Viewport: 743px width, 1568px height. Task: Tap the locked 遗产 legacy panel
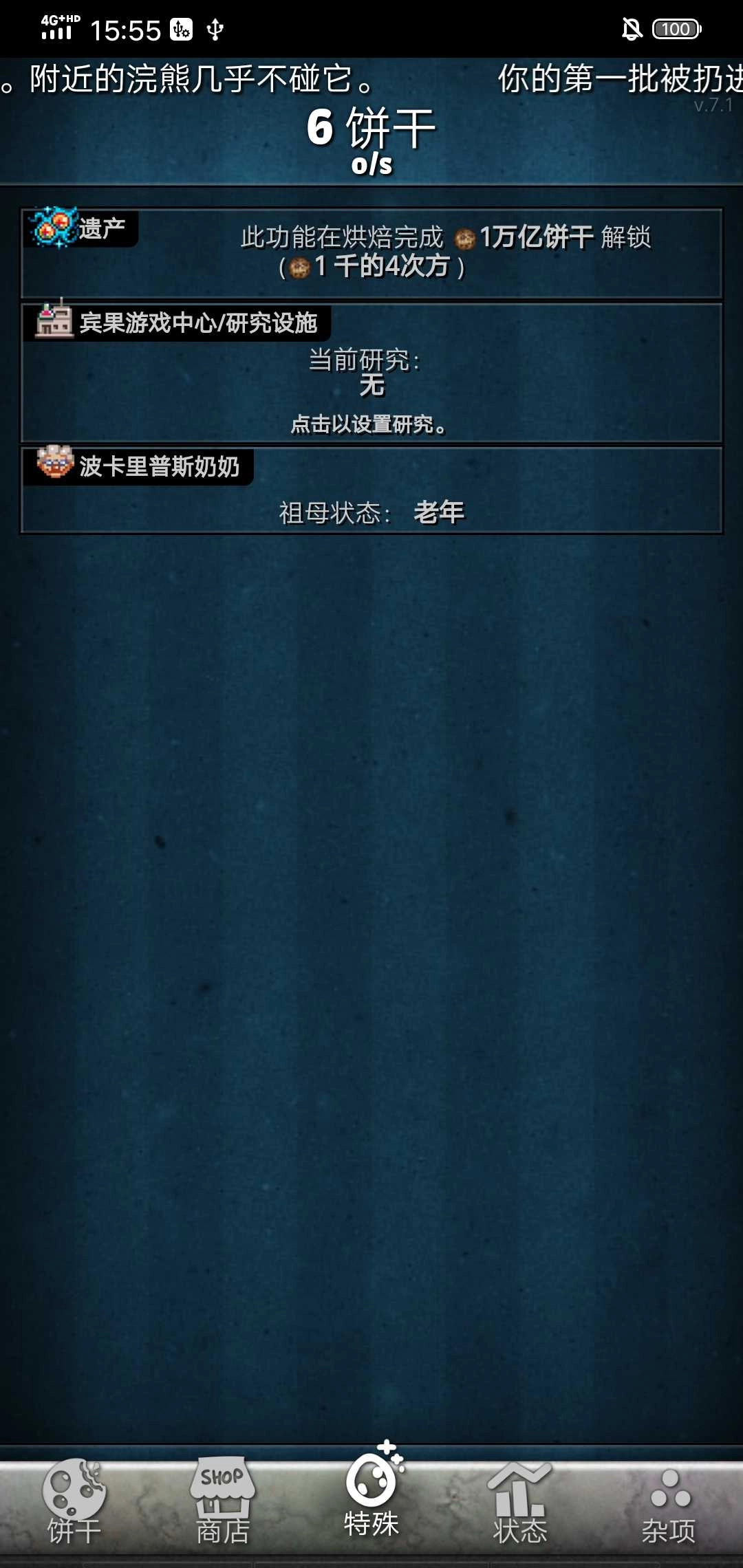[371, 253]
